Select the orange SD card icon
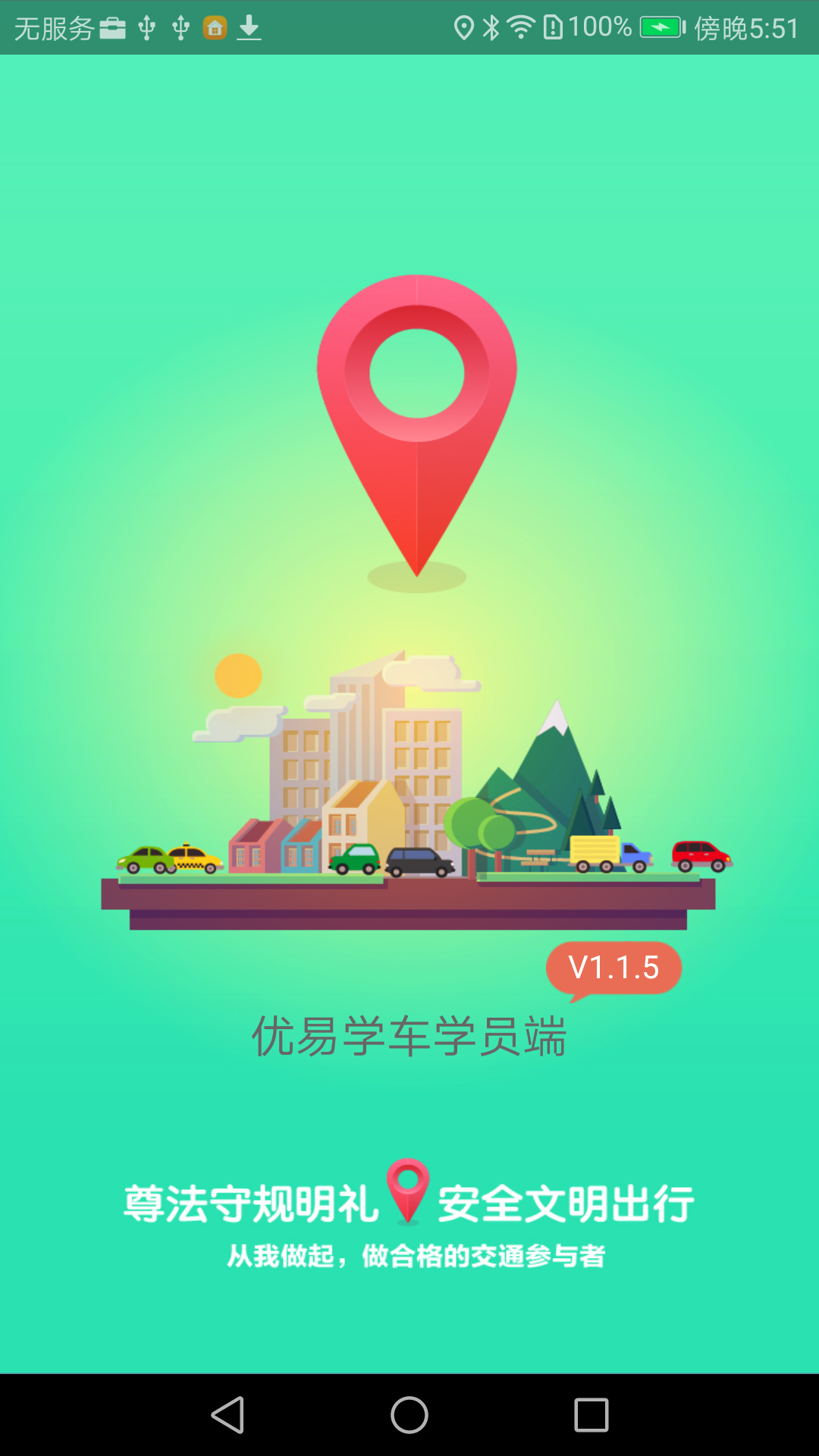The height and width of the screenshot is (1456, 819). tap(215, 27)
